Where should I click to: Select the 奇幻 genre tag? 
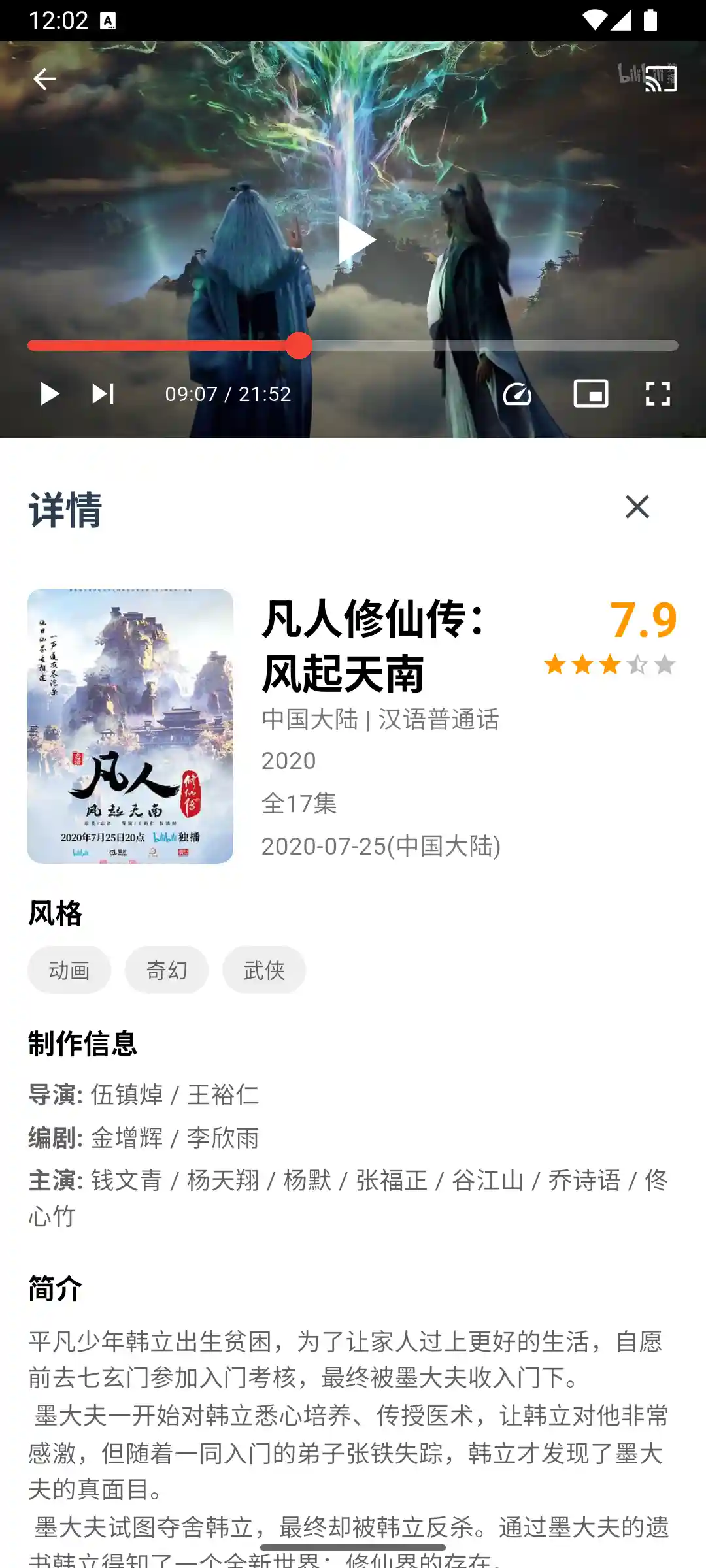(167, 970)
